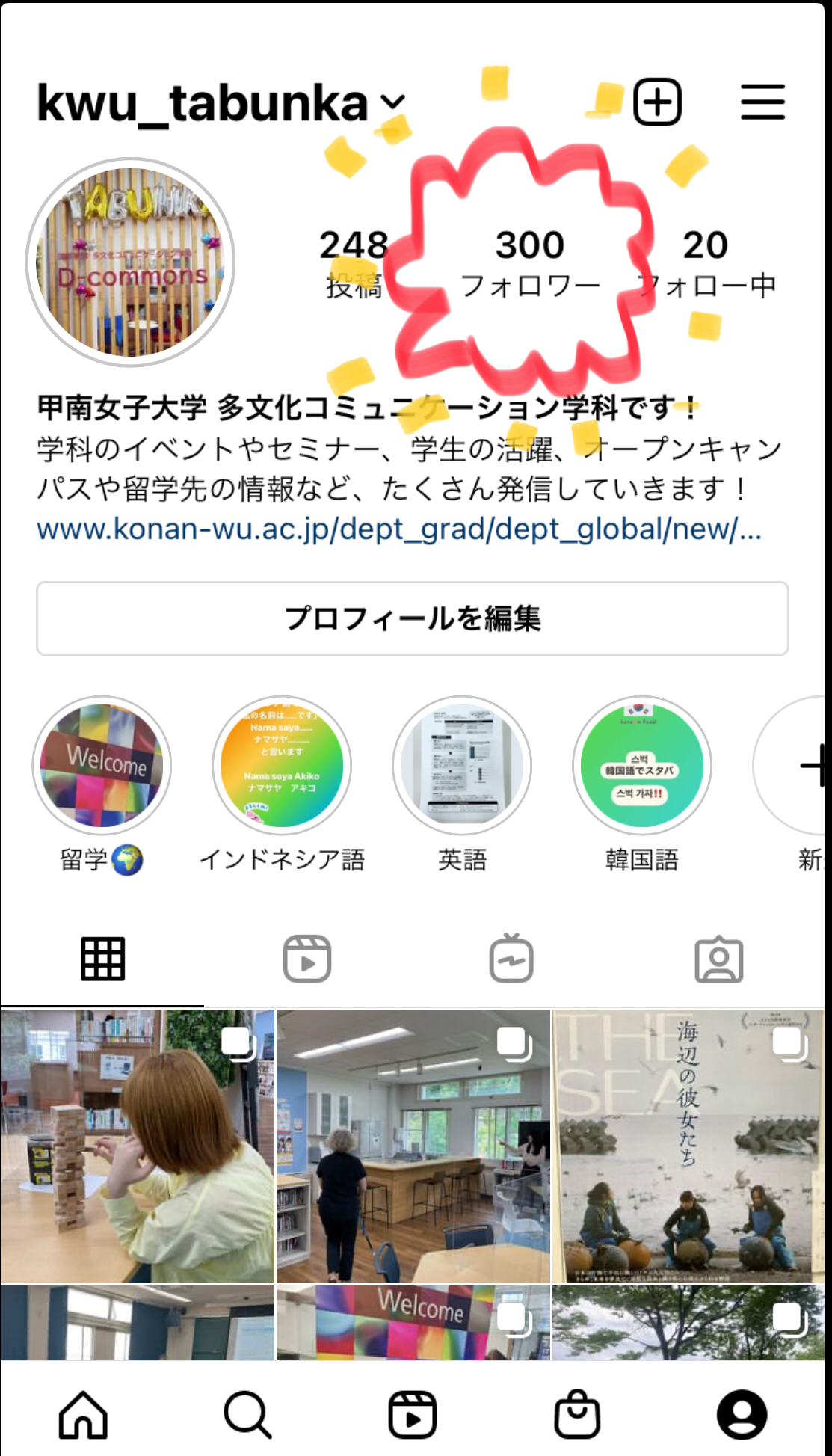
Task: Switch to the Reels tab on the profile
Action: click(306, 959)
